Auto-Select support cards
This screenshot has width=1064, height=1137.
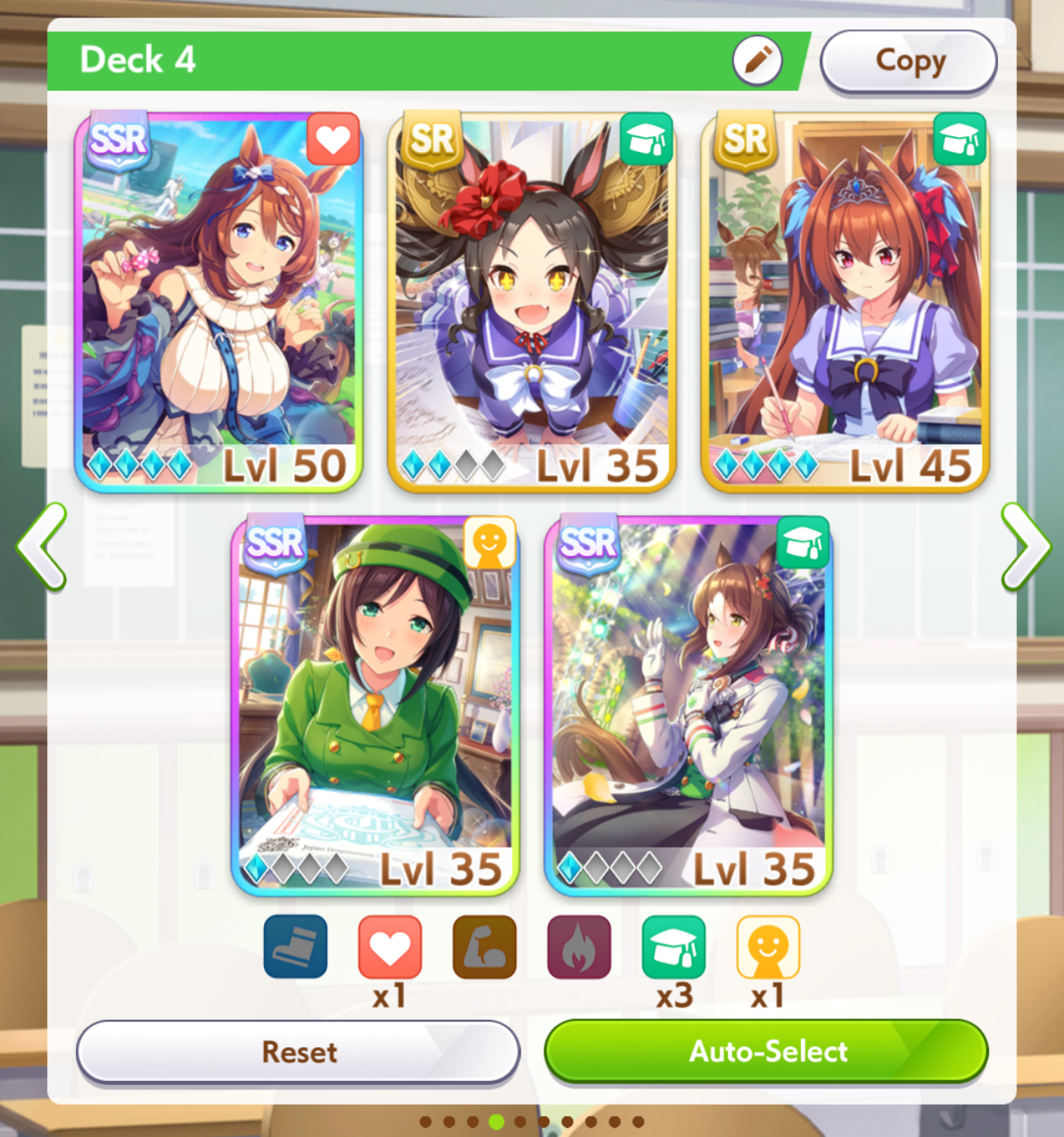(766, 1051)
